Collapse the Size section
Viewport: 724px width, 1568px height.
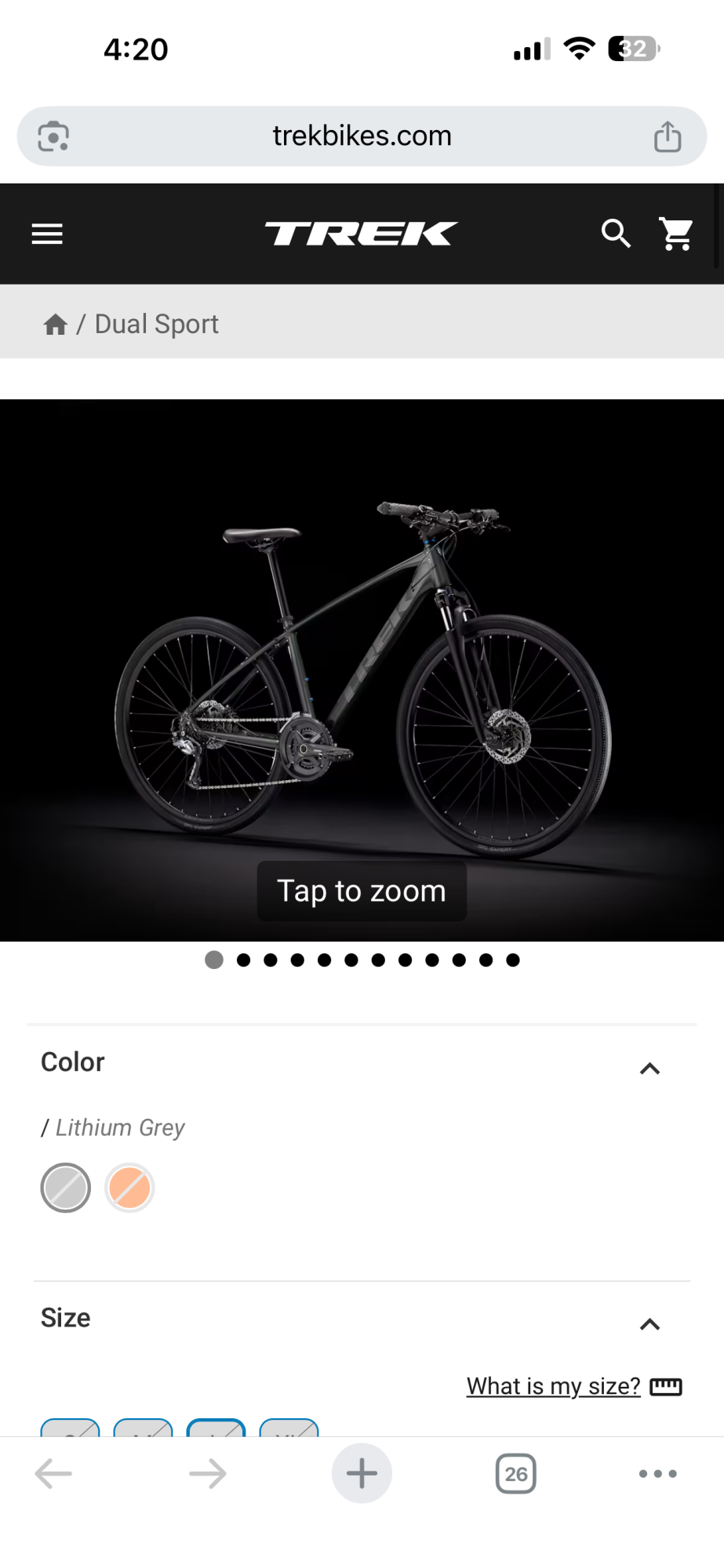(649, 1324)
